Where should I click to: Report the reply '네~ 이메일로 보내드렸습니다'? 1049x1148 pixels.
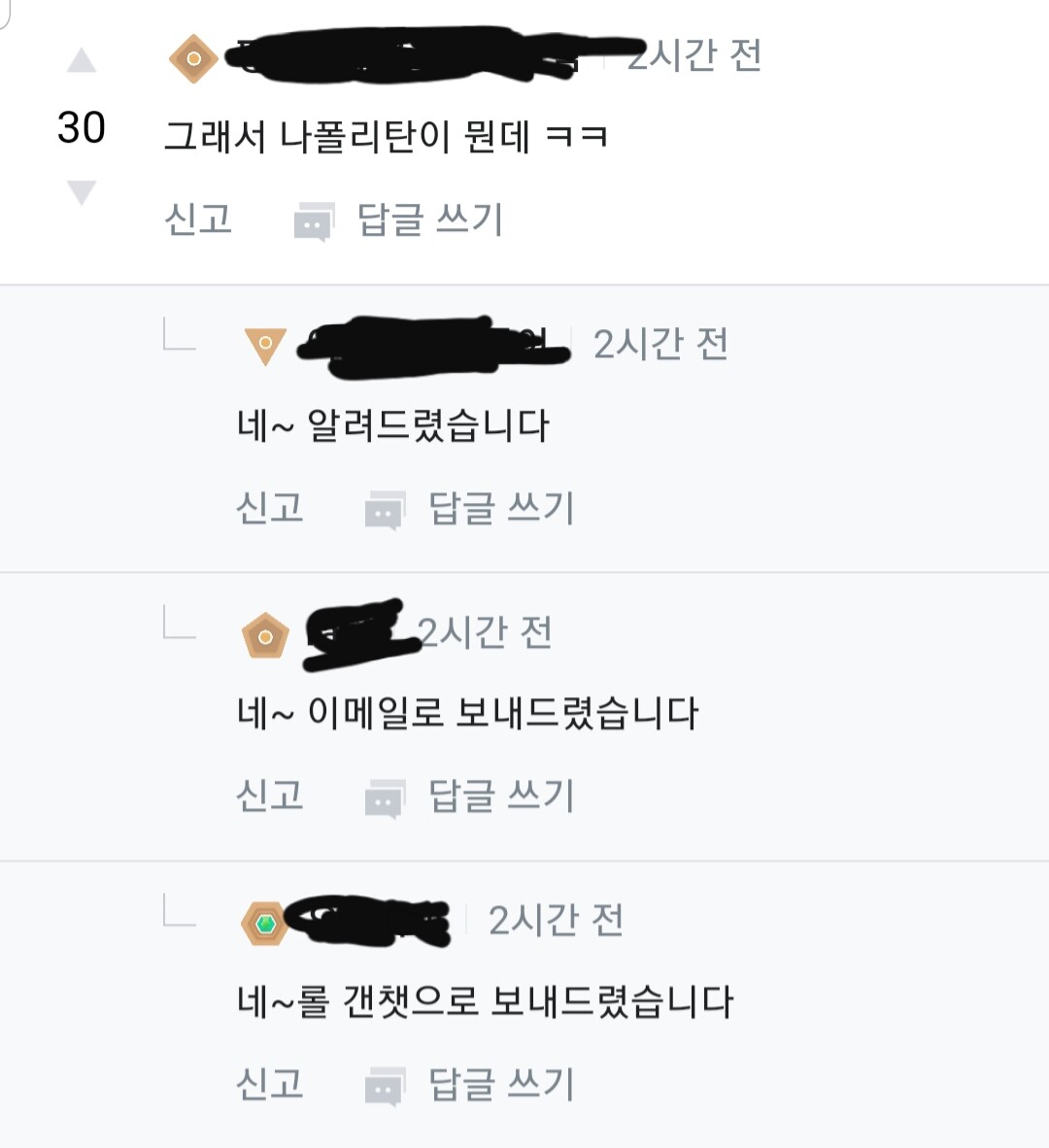click(x=270, y=795)
